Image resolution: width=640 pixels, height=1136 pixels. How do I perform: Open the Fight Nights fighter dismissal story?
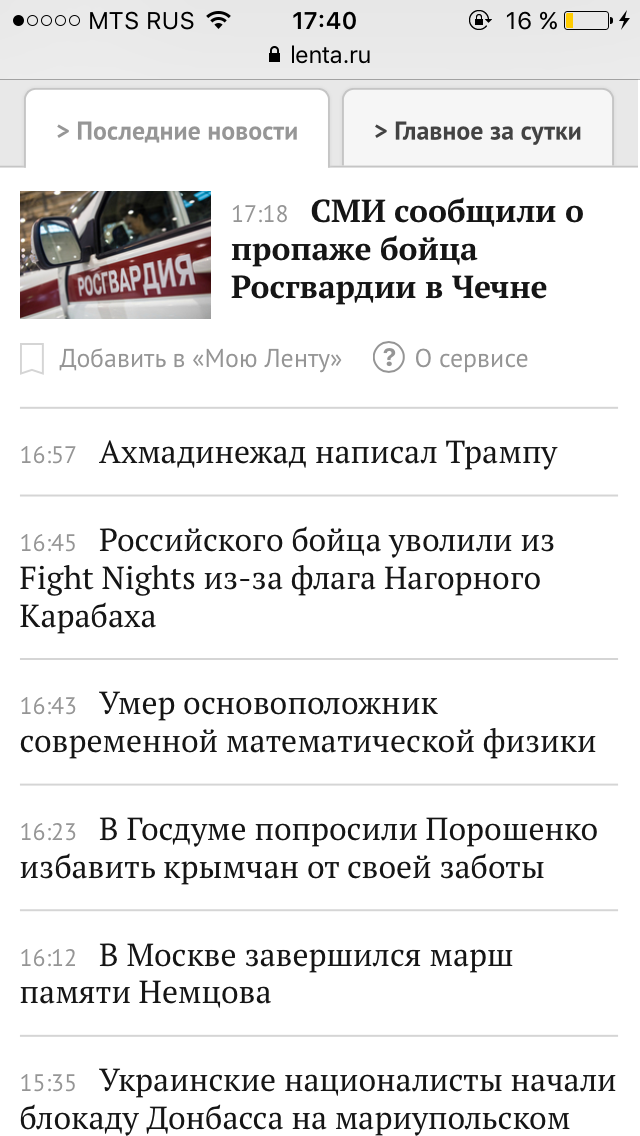tap(287, 578)
